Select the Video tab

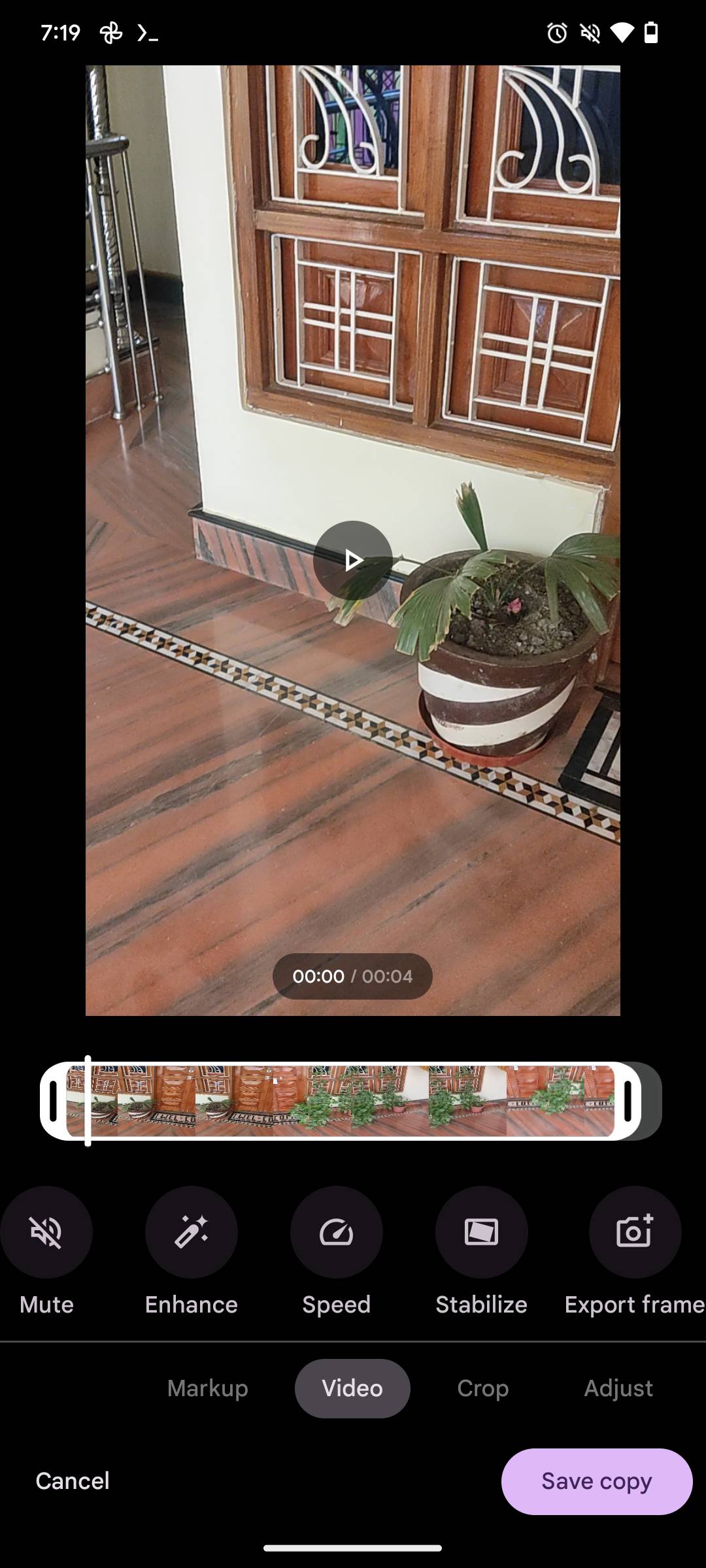352,1388
